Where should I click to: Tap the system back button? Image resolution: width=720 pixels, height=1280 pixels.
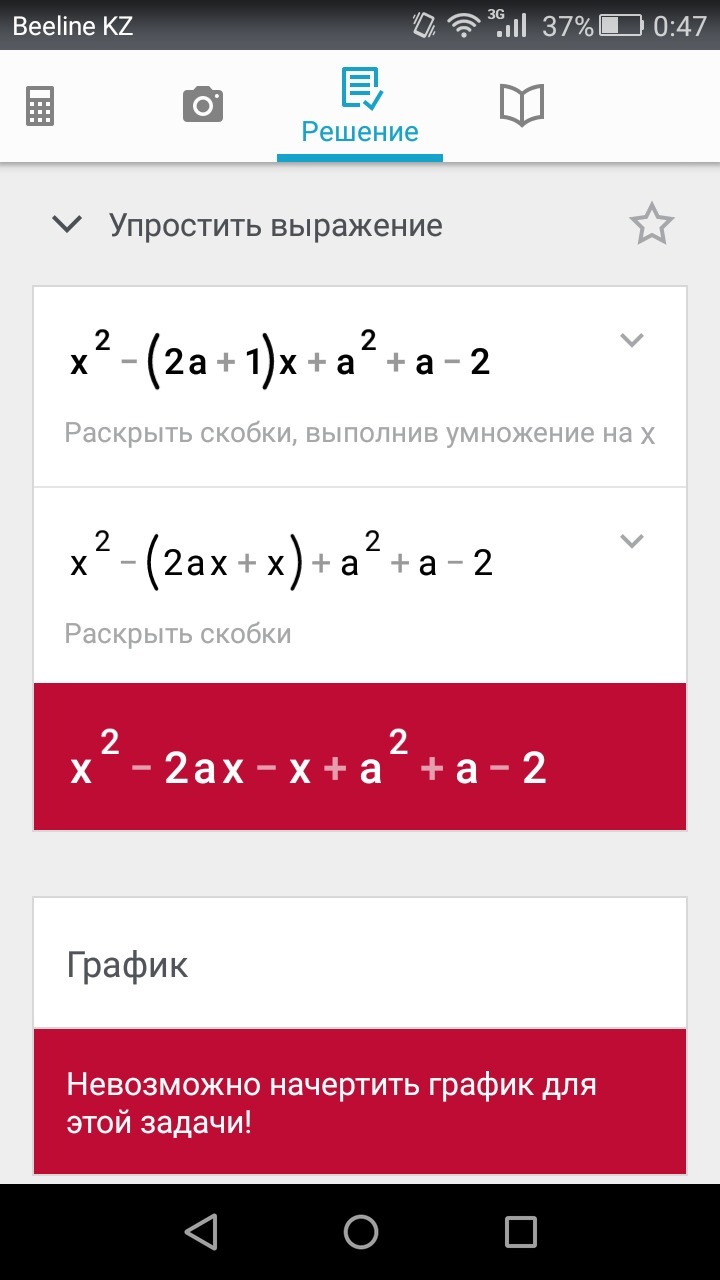[201, 1231]
